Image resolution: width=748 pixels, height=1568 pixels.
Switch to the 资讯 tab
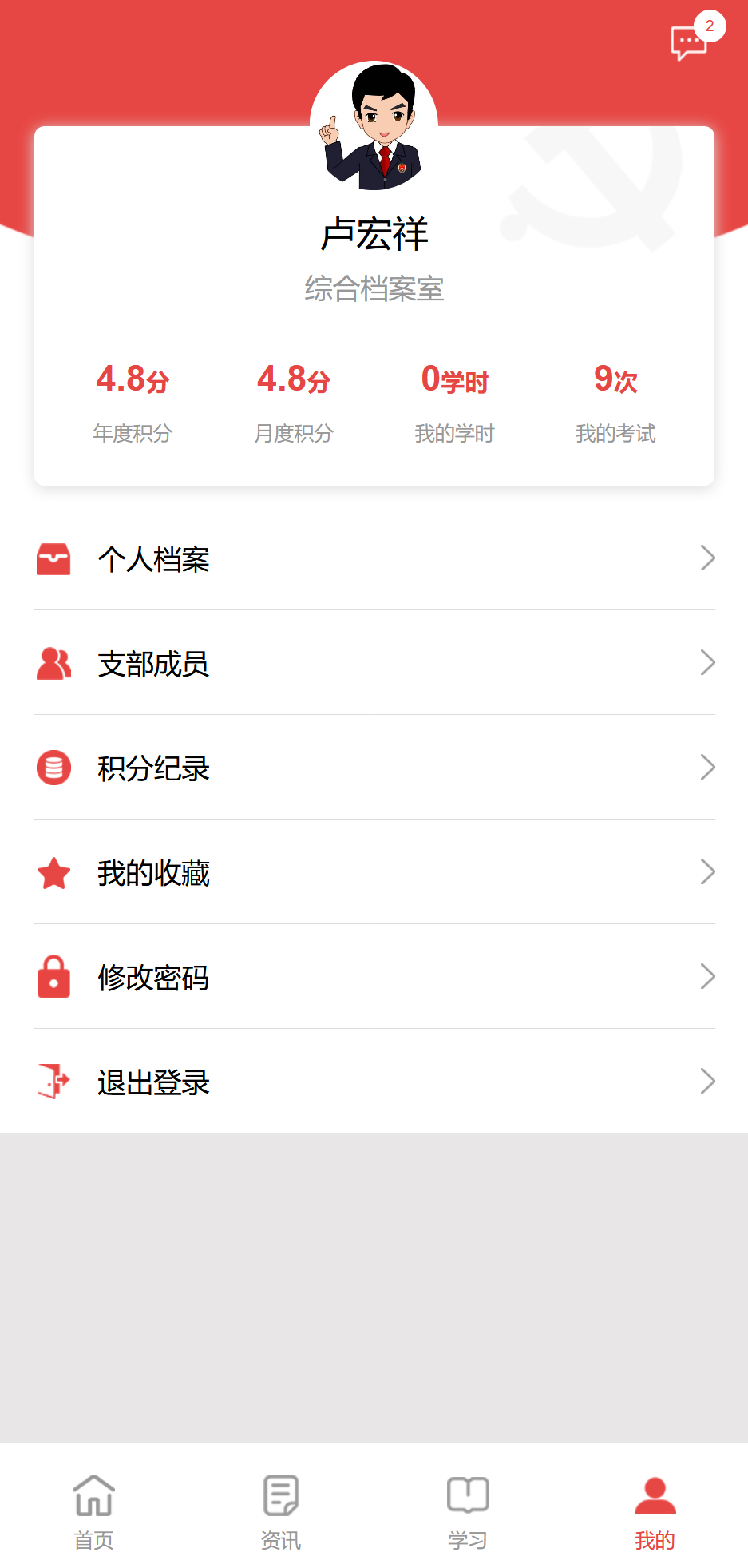point(280,1511)
